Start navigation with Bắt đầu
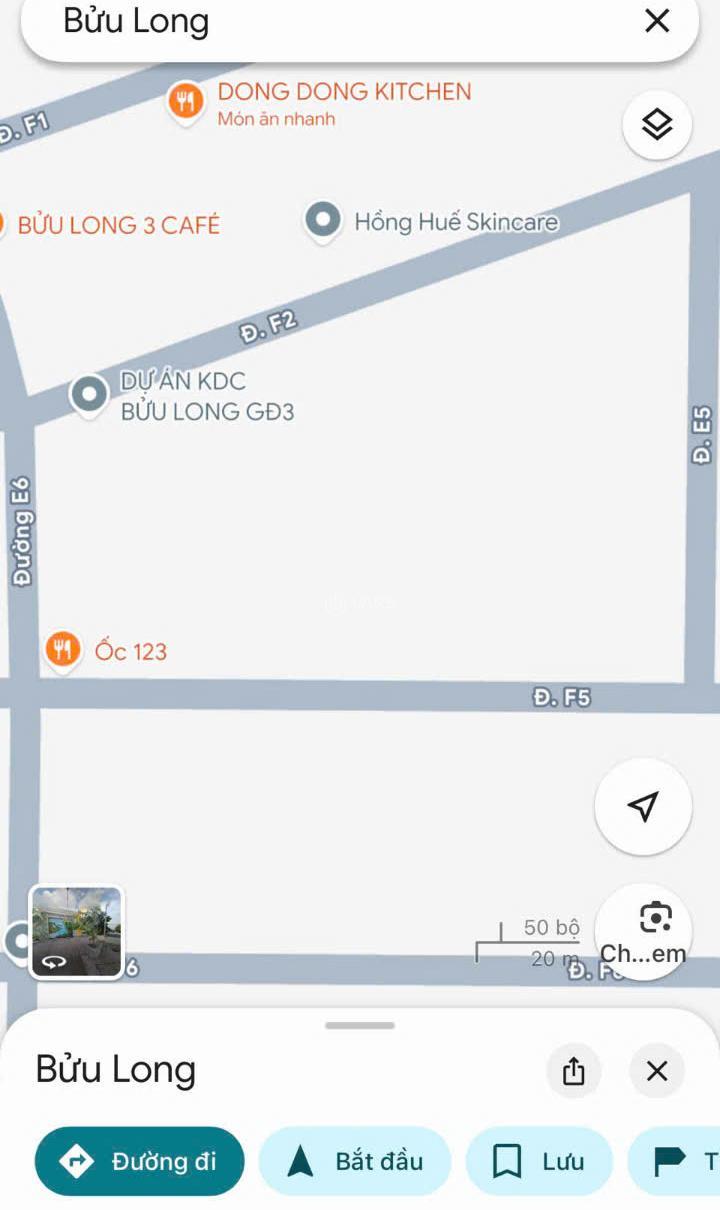The width and height of the screenshot is (720, 1210). pos(355,1161)
